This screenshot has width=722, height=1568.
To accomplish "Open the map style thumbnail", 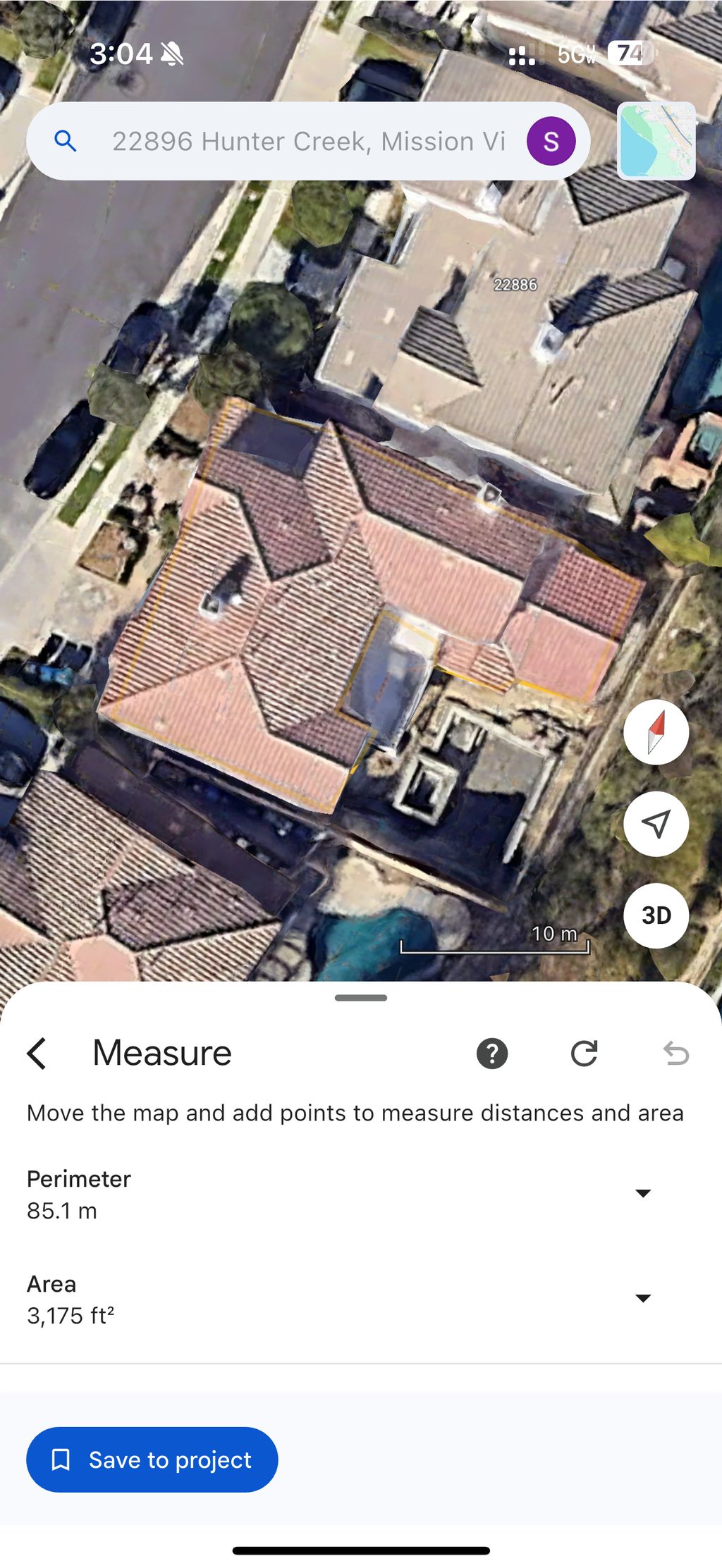I will (x=656, y=141).
